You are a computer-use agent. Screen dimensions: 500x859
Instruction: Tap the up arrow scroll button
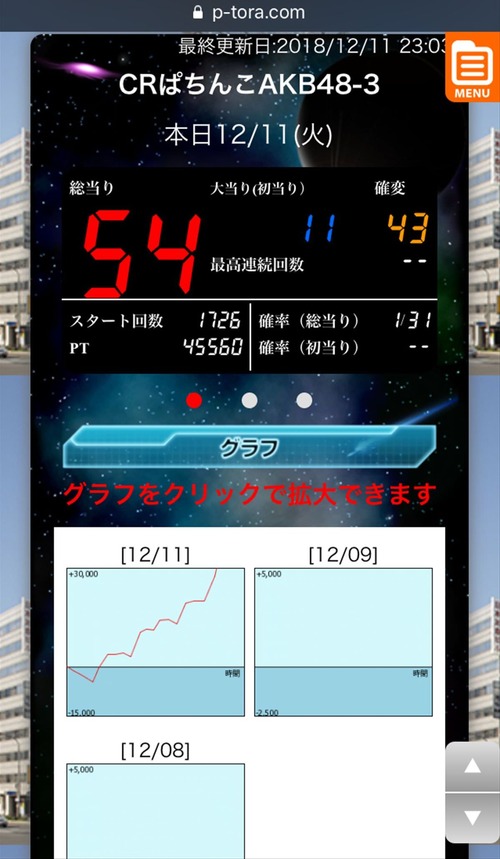[x=472, y=766]
